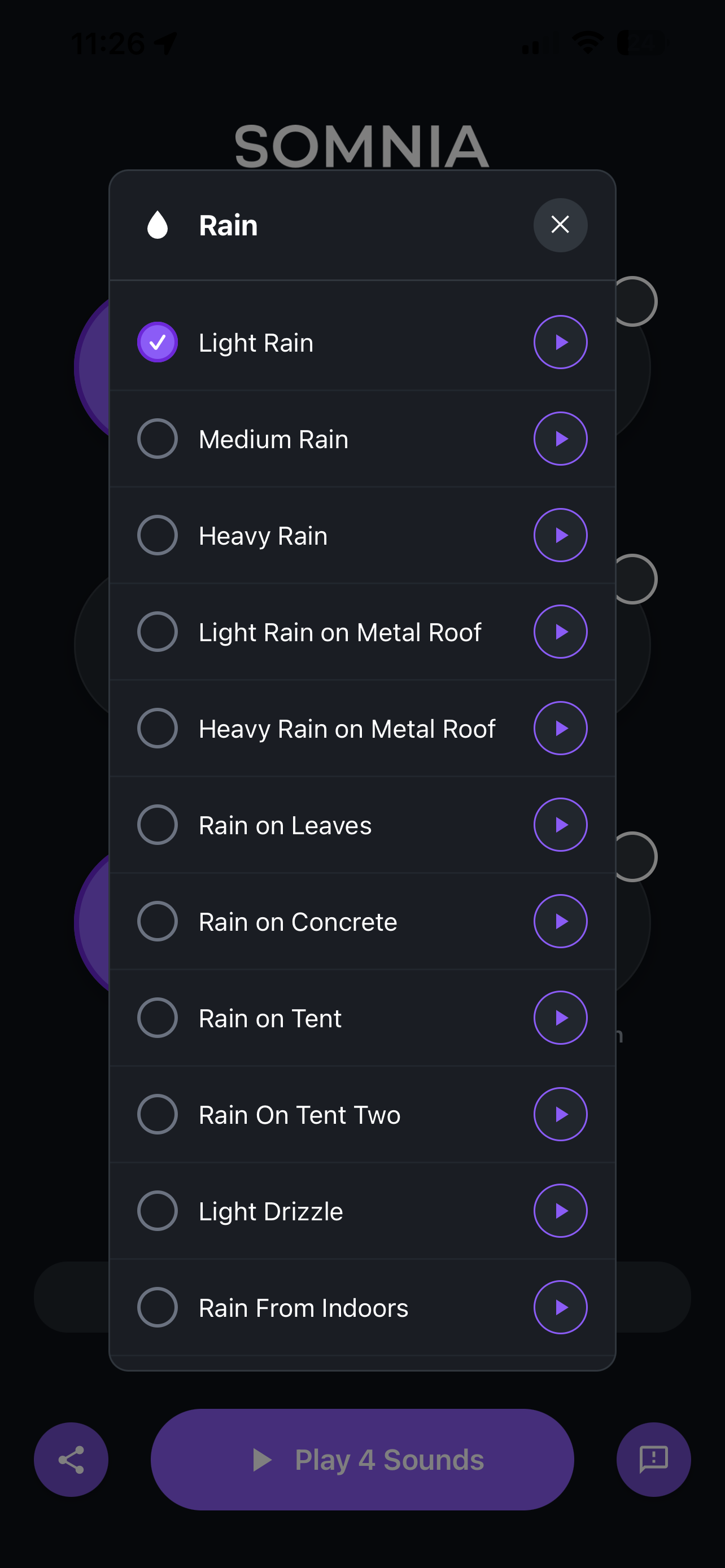Screen dimensions: 725x1568
Task: Select Heavy Rain on Metal Roof
Action: [x=157, y=728]
